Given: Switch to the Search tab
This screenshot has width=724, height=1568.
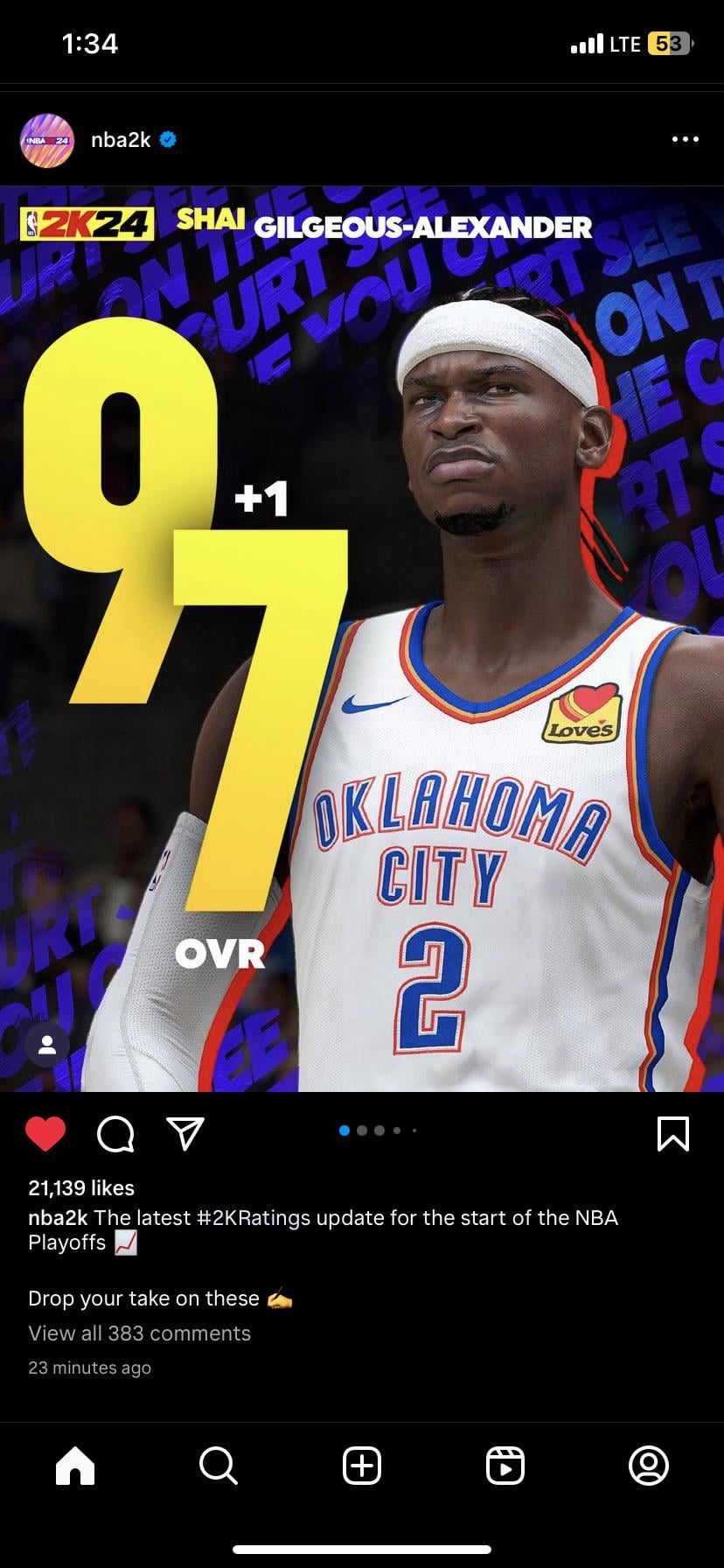Looking at the screenshot, I should coord(218,1465).
